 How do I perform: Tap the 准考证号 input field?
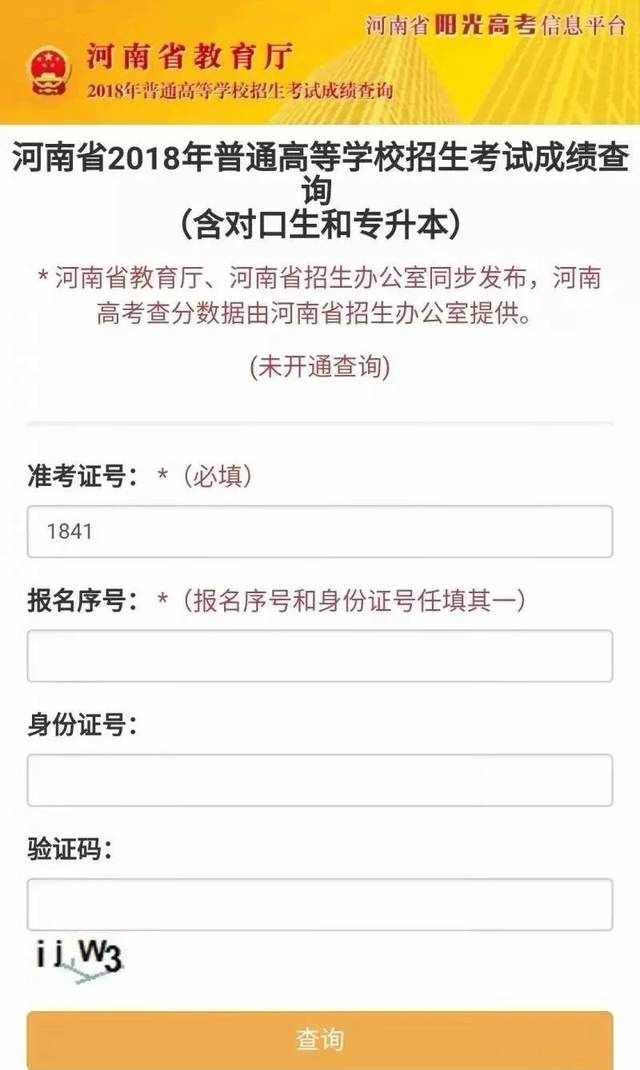(x=319, y=532)
